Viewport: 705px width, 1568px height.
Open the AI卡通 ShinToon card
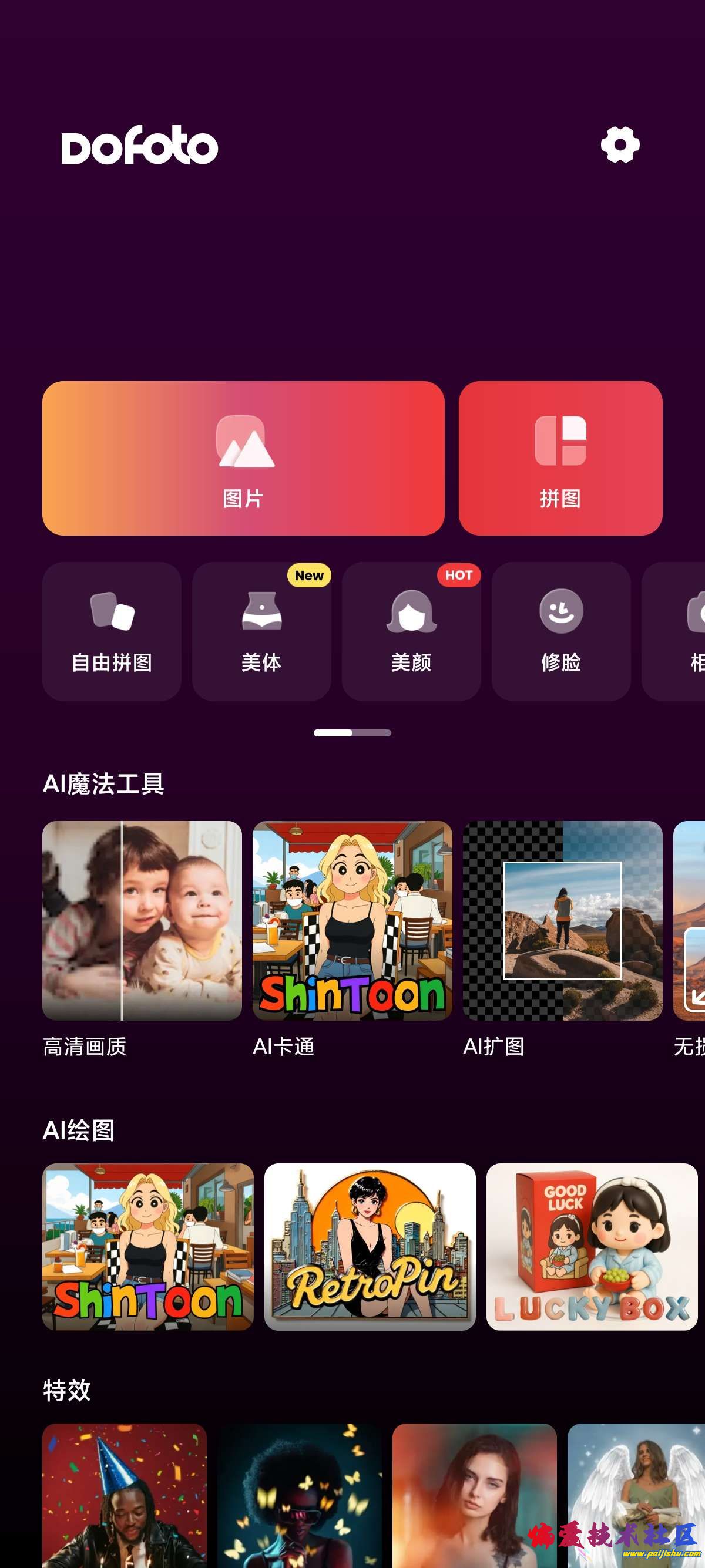[x=352, y=920]
